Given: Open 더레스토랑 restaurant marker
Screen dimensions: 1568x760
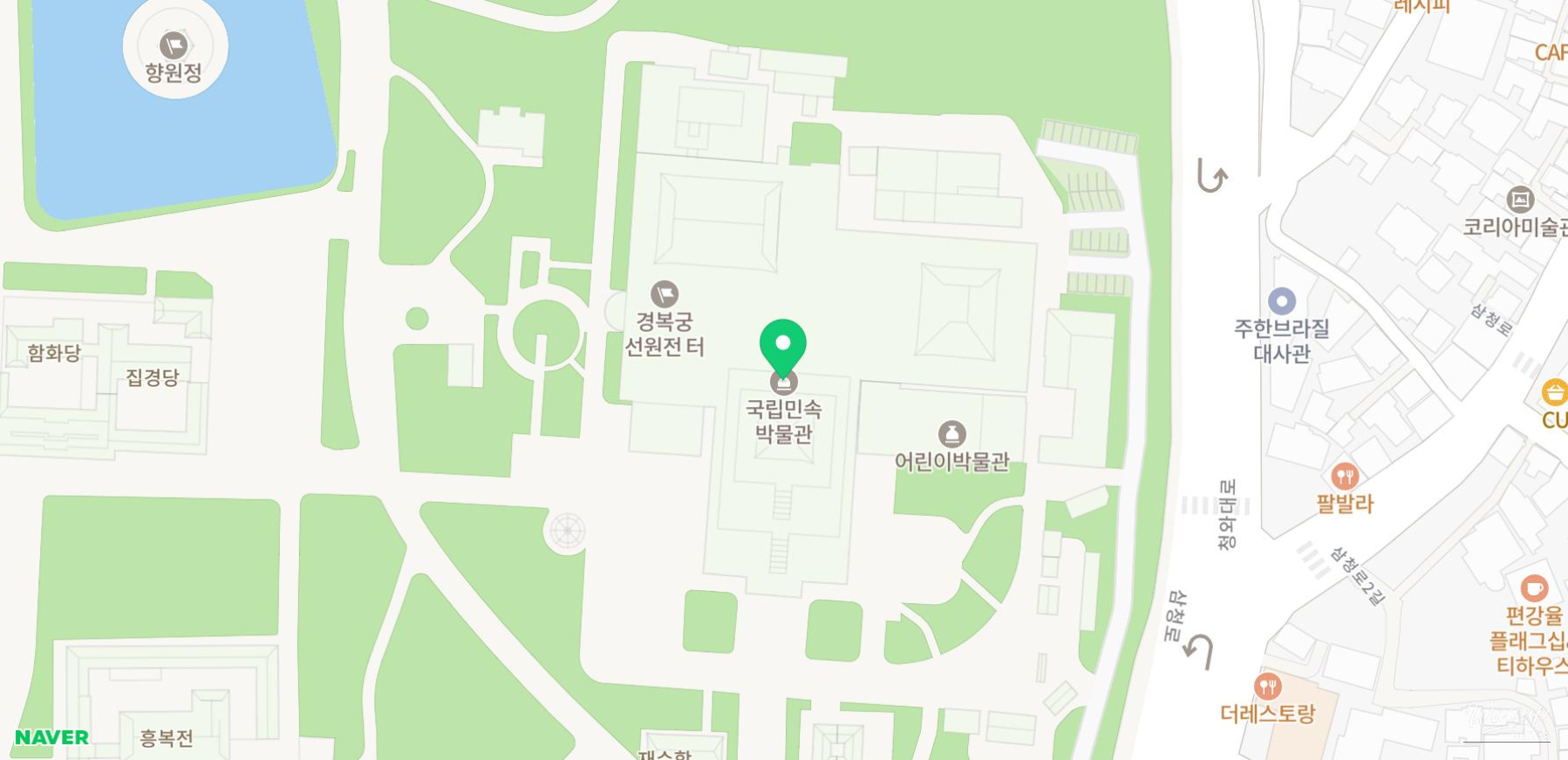Looking at the screenshot, I should coord(1267,687).
